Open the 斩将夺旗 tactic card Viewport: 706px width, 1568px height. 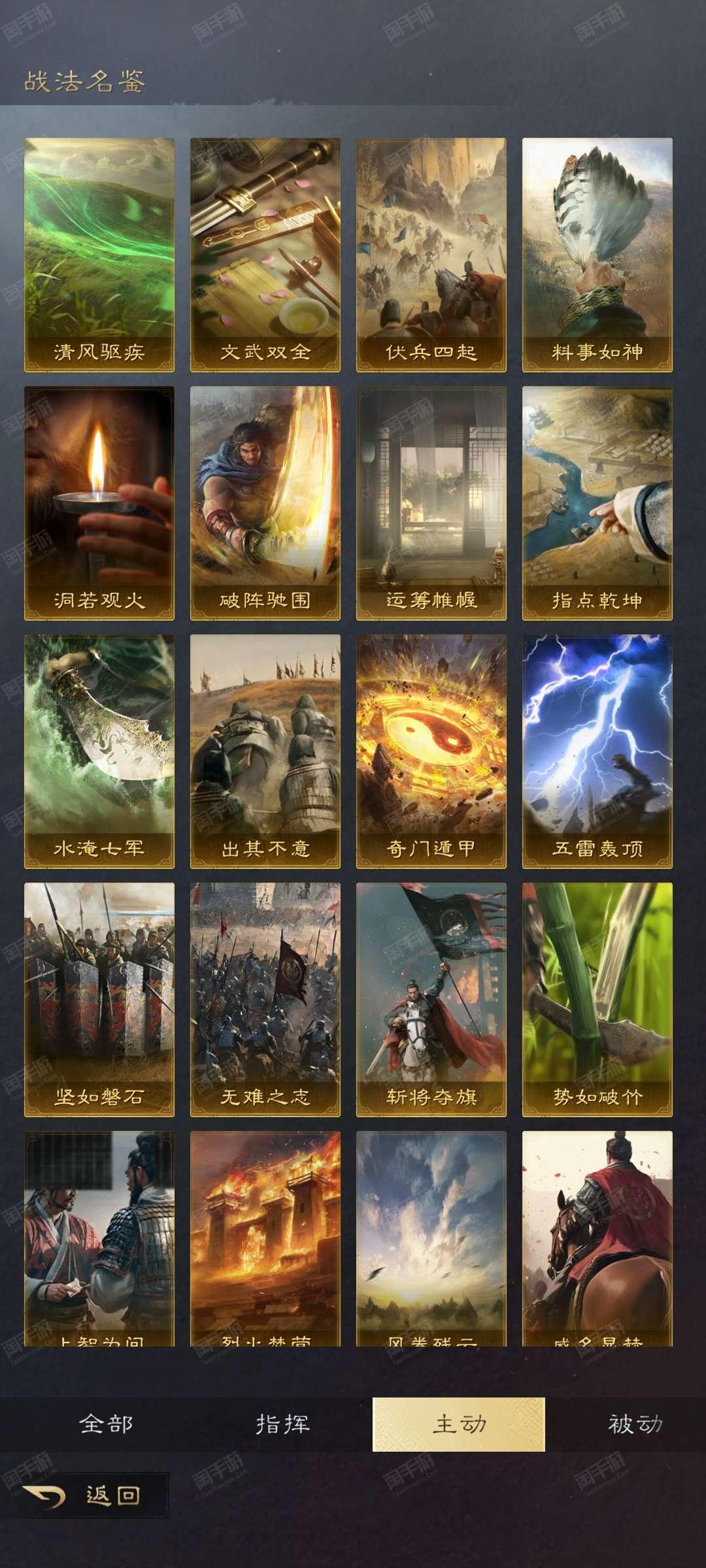tap(431, 1000)
